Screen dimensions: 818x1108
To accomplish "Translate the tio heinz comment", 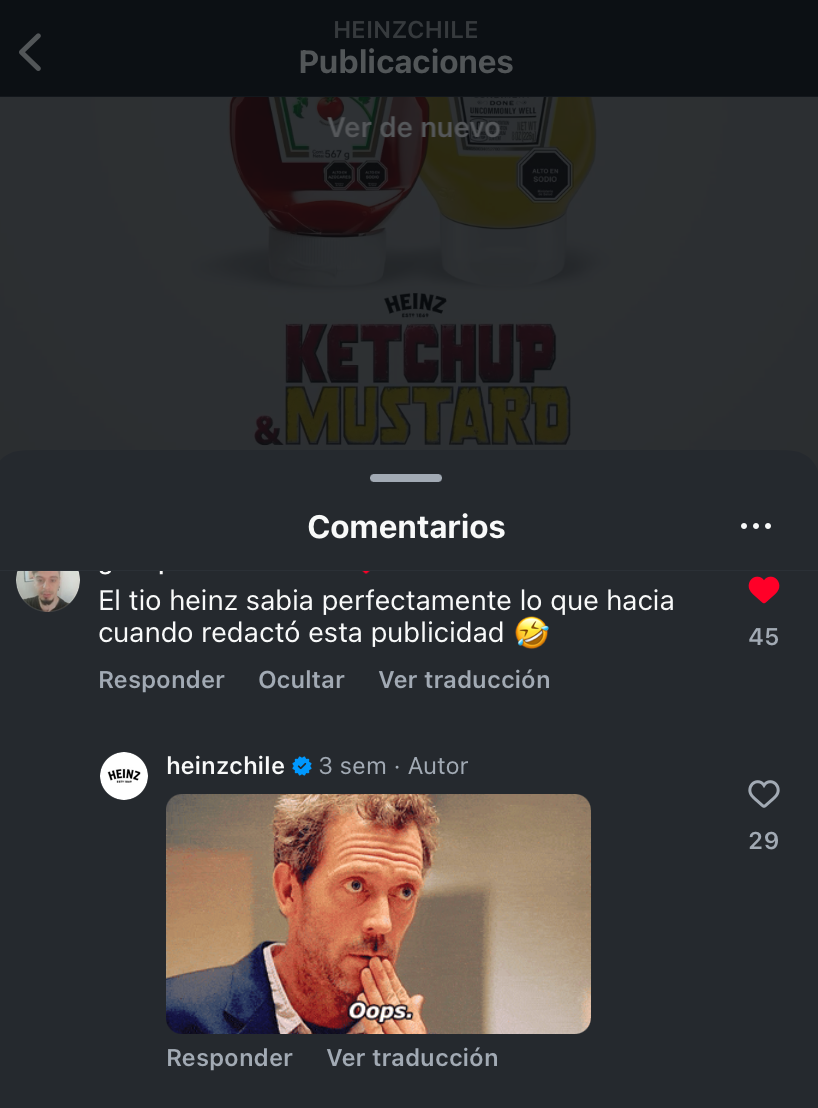I will (464, 680).
